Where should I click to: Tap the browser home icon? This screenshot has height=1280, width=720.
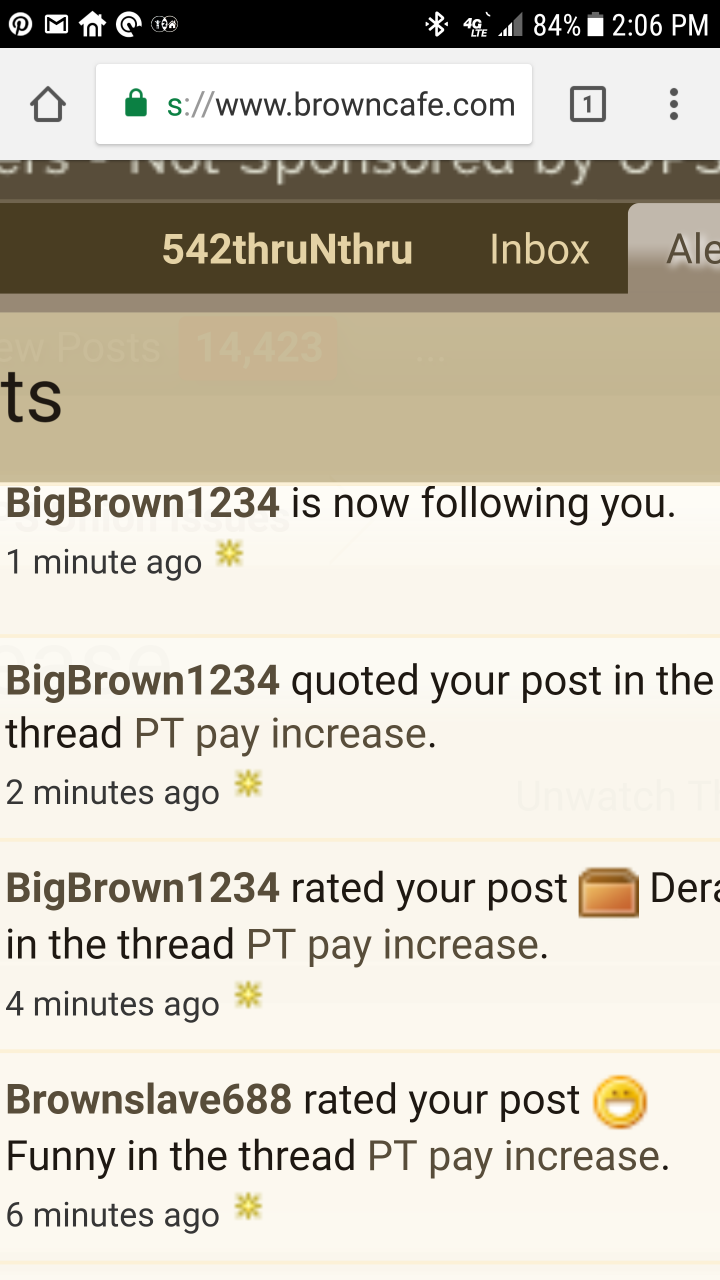pyautogui.click(x=47, y=104)
